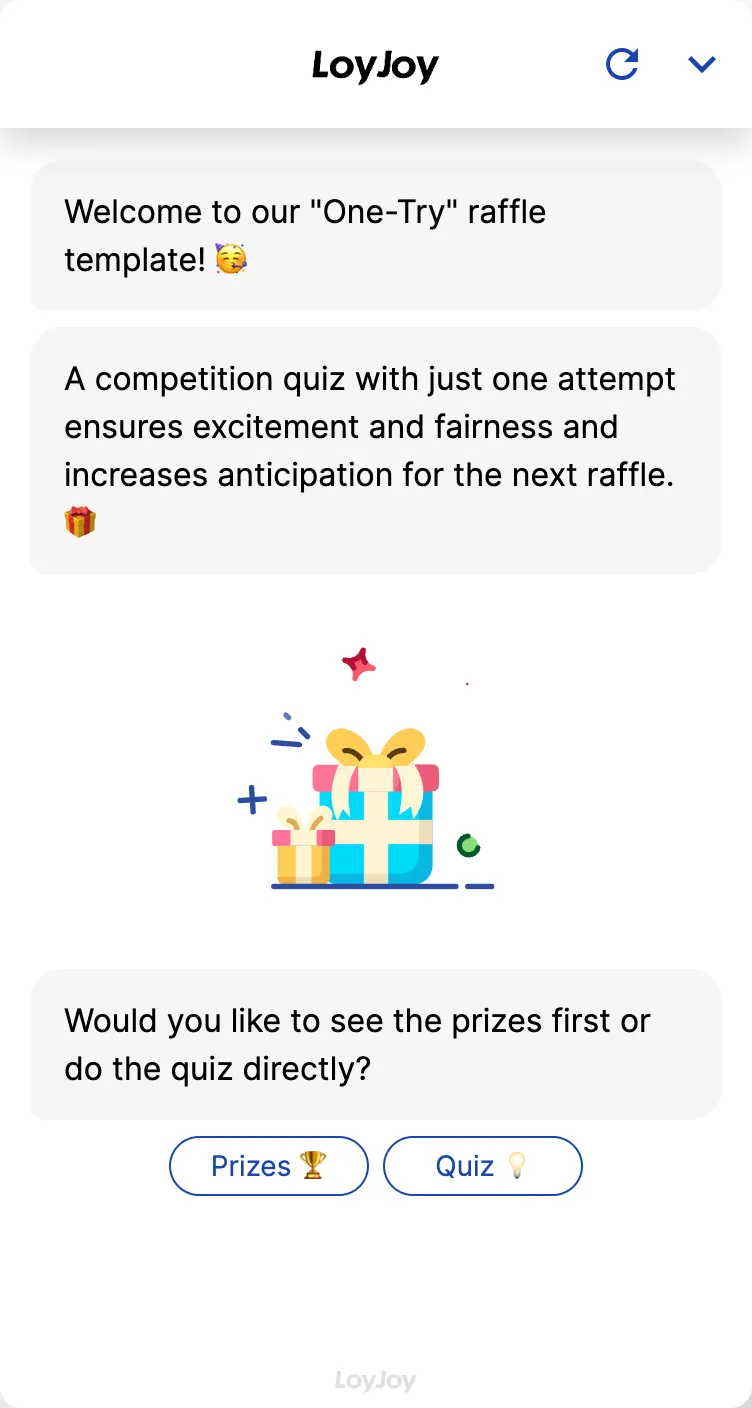
Task: Minimize the chat with the chevron
Action: pos(702,65)
